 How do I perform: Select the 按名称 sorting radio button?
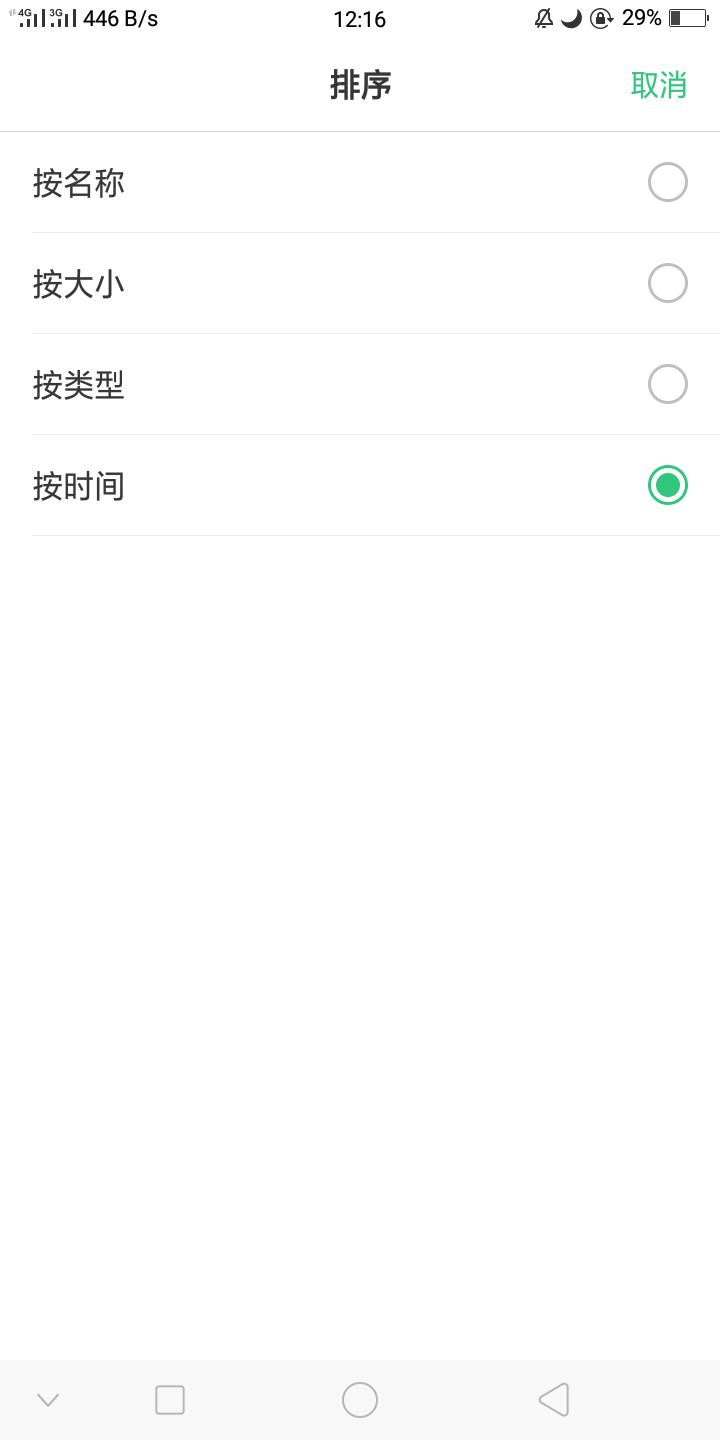(x=667, y=182)
